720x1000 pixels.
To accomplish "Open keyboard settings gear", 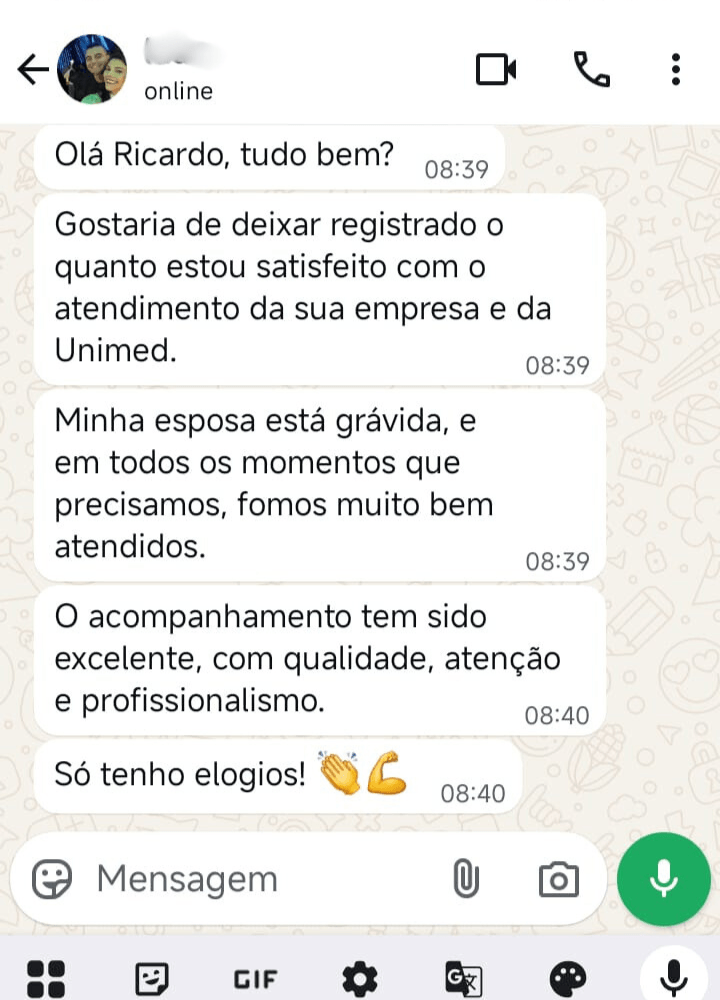I will point(359,978).
